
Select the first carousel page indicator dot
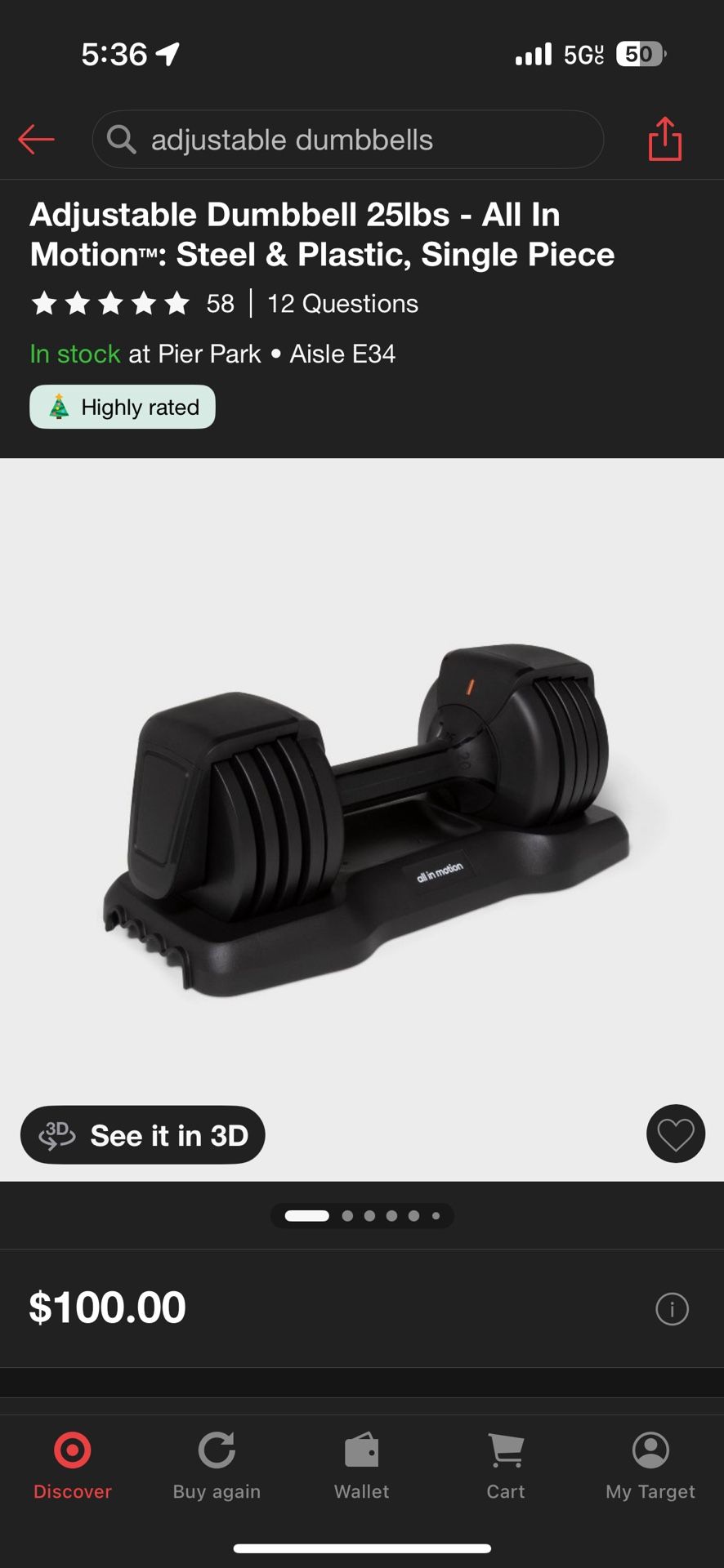click(306, 1215)
